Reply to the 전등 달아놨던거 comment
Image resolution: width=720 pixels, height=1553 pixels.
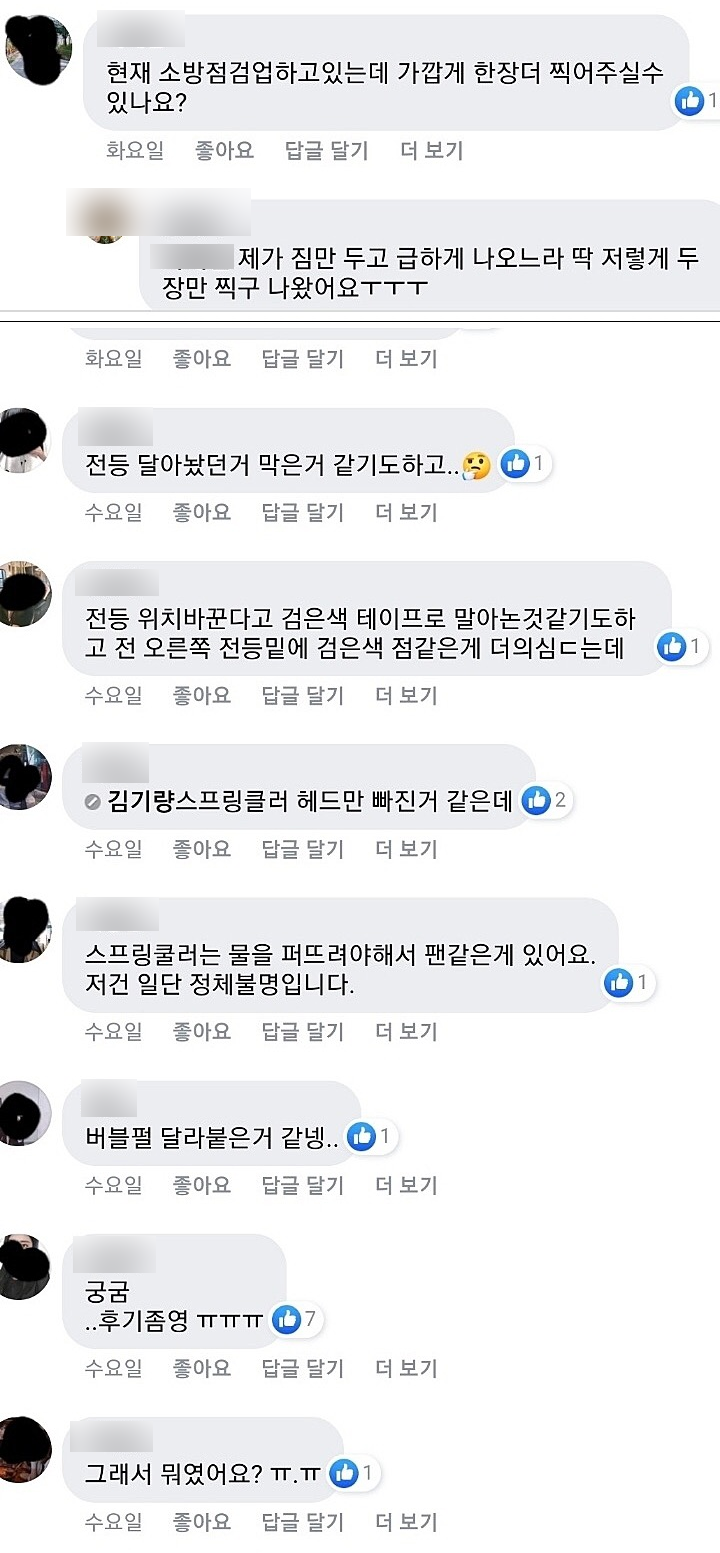click(x=303, y=512)
